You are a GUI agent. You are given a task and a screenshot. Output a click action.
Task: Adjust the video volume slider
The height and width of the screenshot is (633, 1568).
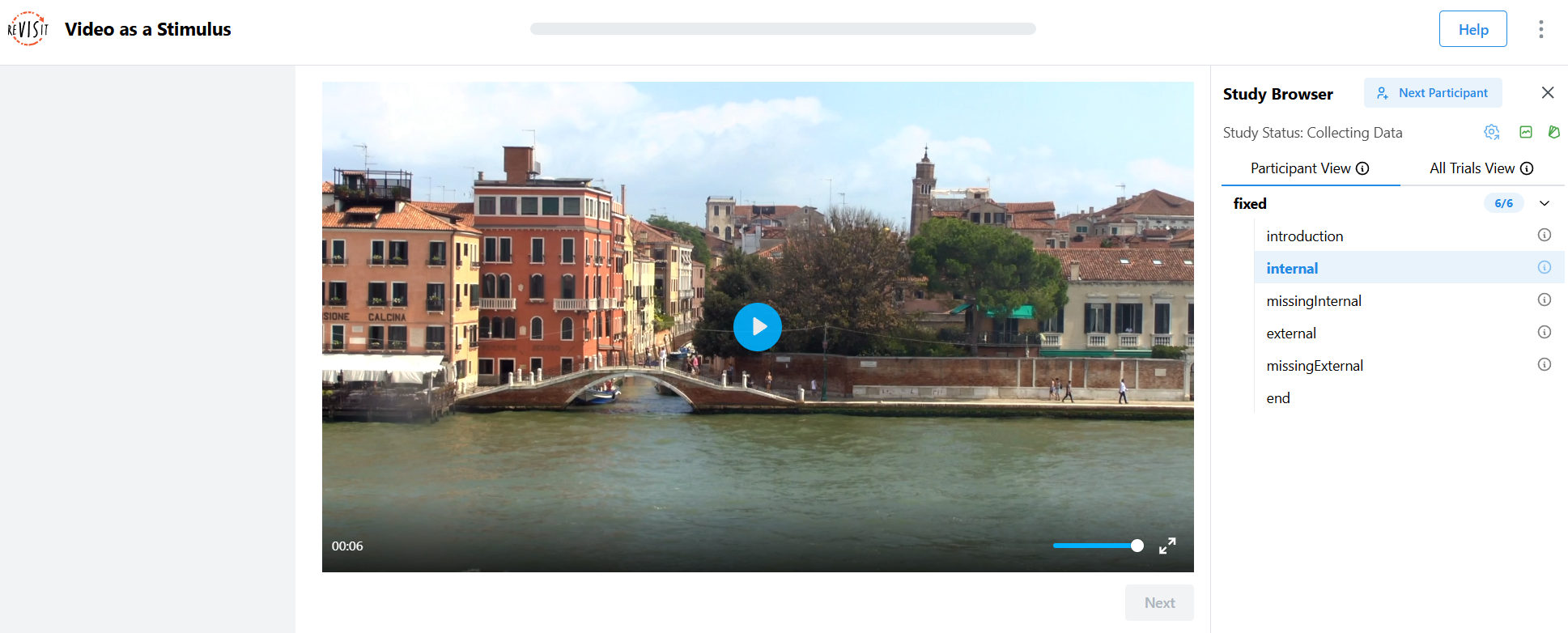(x=1098, y=546)
